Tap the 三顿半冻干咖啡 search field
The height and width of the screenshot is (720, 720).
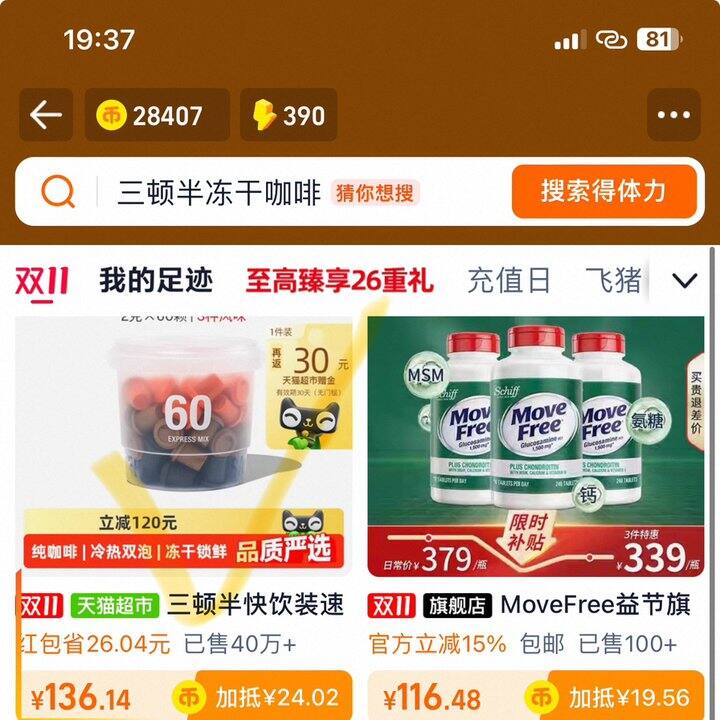point(220,192)
